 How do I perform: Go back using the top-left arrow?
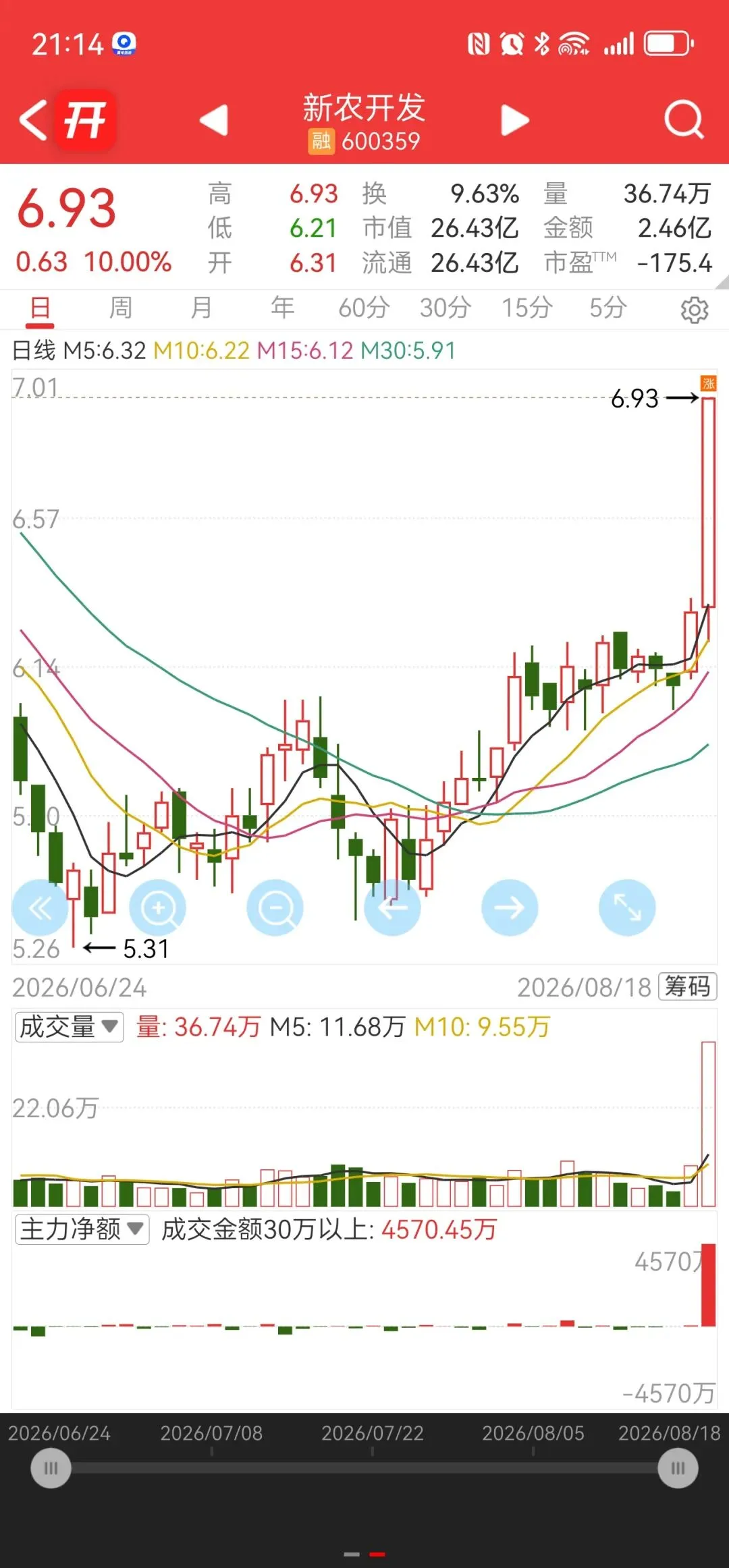pyautogui.click(x=32, y=121)
